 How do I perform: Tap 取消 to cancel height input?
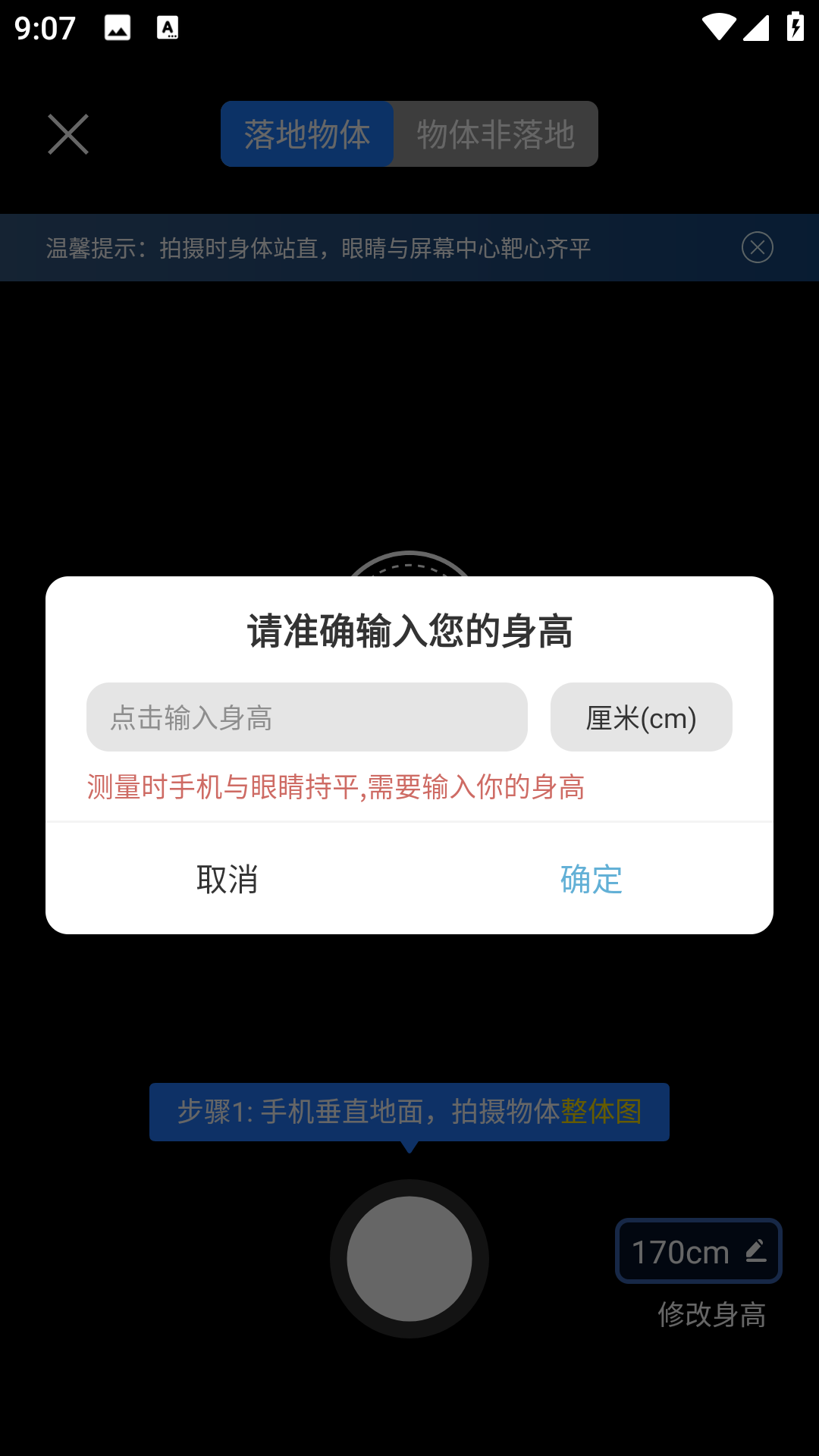pyautogui.click(x=227, y=879)
